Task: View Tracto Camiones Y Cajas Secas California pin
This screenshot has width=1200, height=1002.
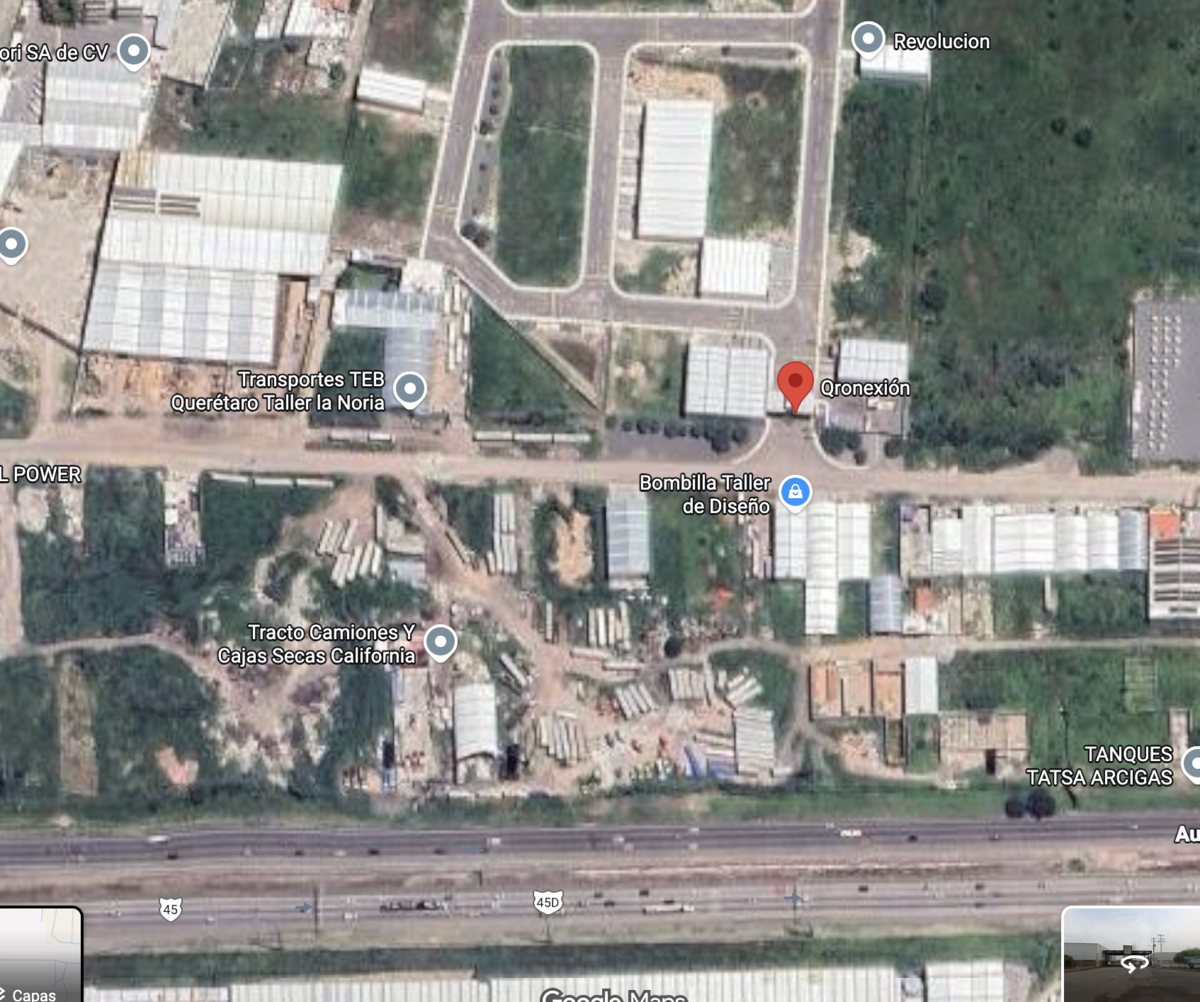Action: (x=440, y=642)
